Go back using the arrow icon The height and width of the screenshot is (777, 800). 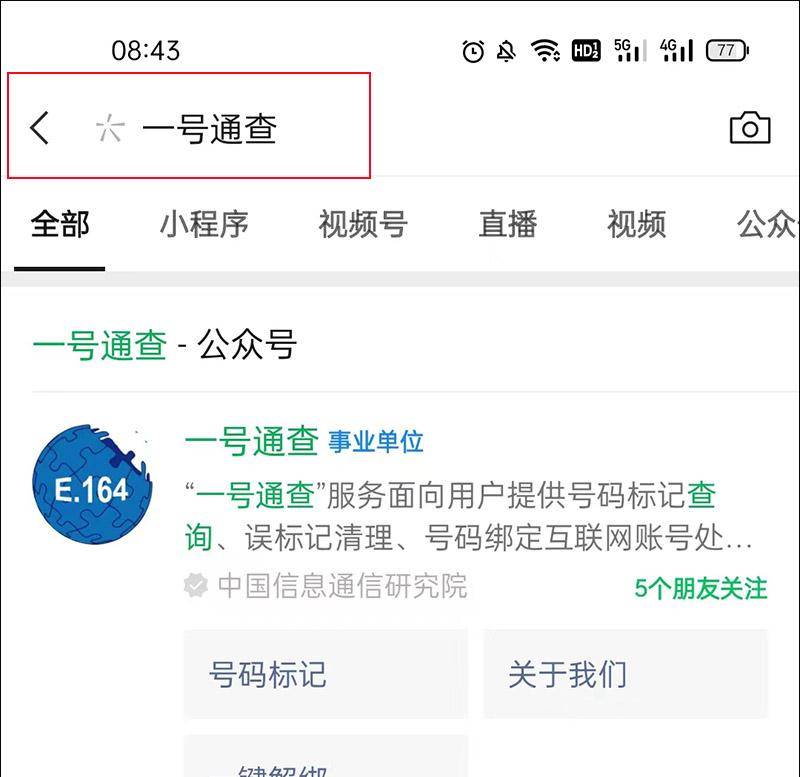click(39, 128)
